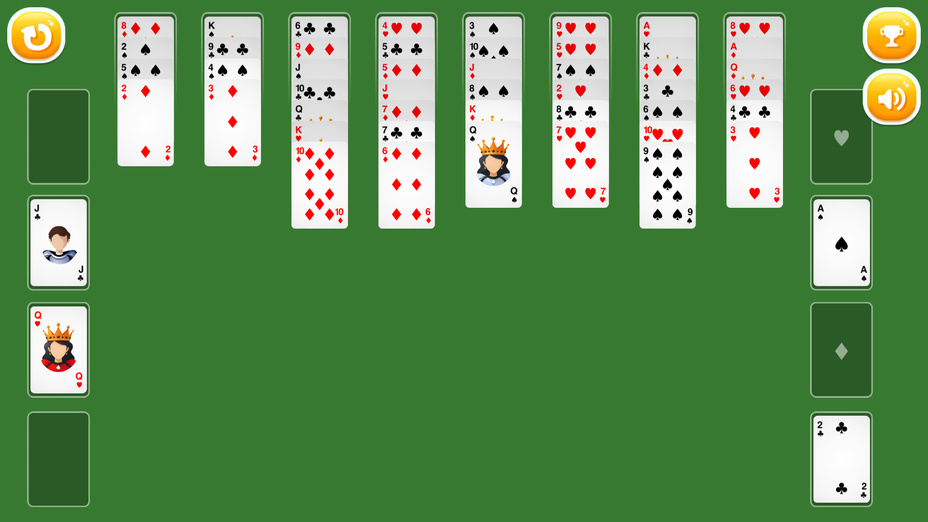
Task: Select the Jack of clubs in free cell
Action: pos(58,243)
